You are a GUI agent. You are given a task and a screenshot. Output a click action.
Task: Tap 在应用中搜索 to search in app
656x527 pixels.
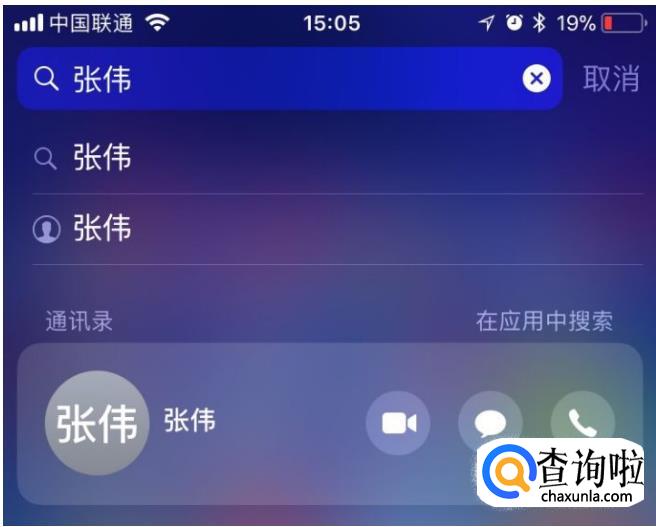pos(544,321)
